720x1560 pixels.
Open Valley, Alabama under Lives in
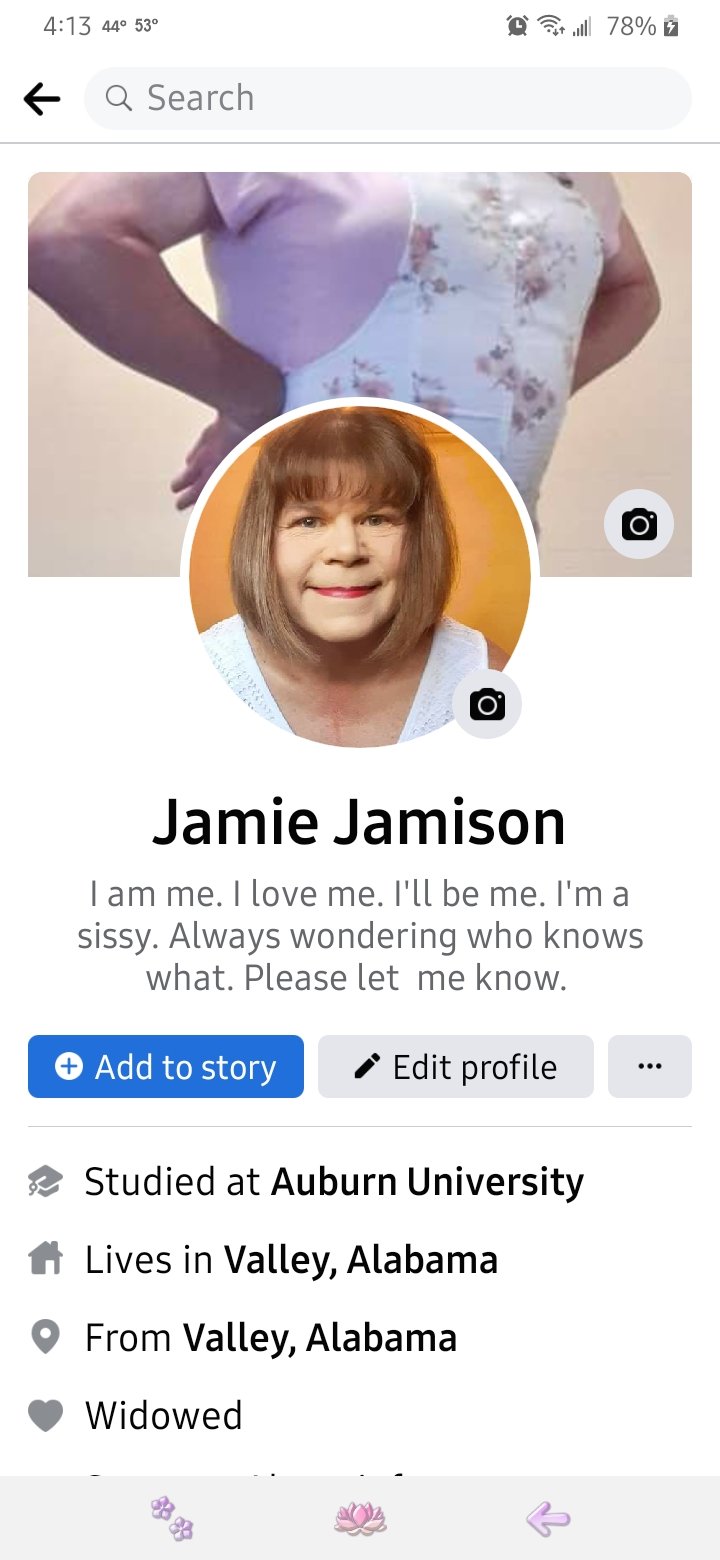click(360, 1260)
